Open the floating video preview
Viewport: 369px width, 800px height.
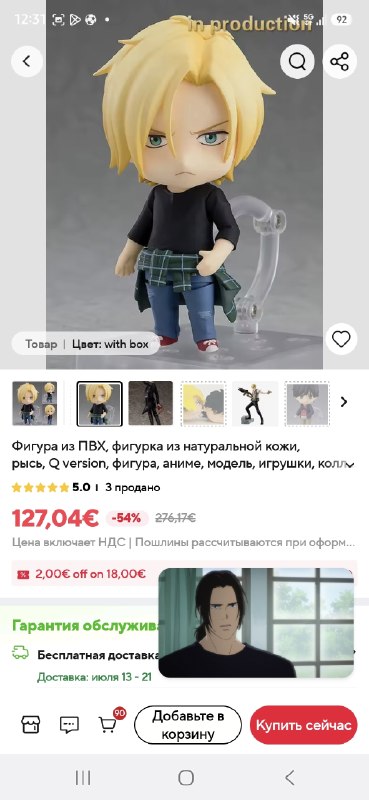coord(256,622)
